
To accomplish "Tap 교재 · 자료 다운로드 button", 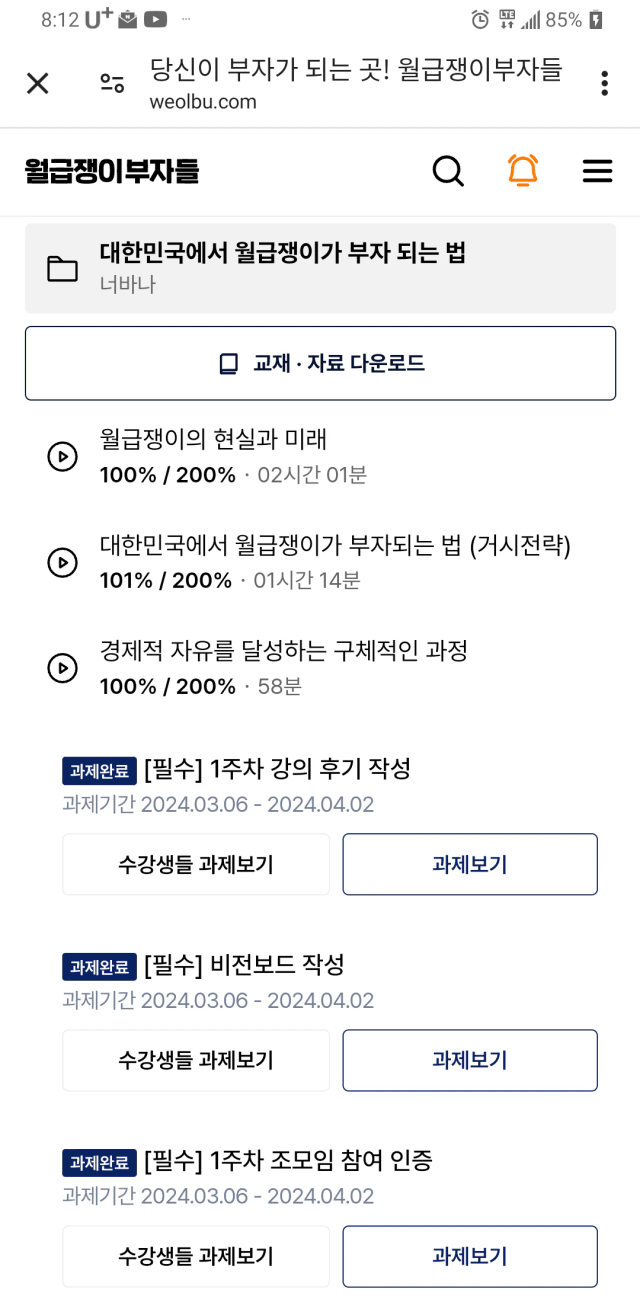I will point(320,363).
